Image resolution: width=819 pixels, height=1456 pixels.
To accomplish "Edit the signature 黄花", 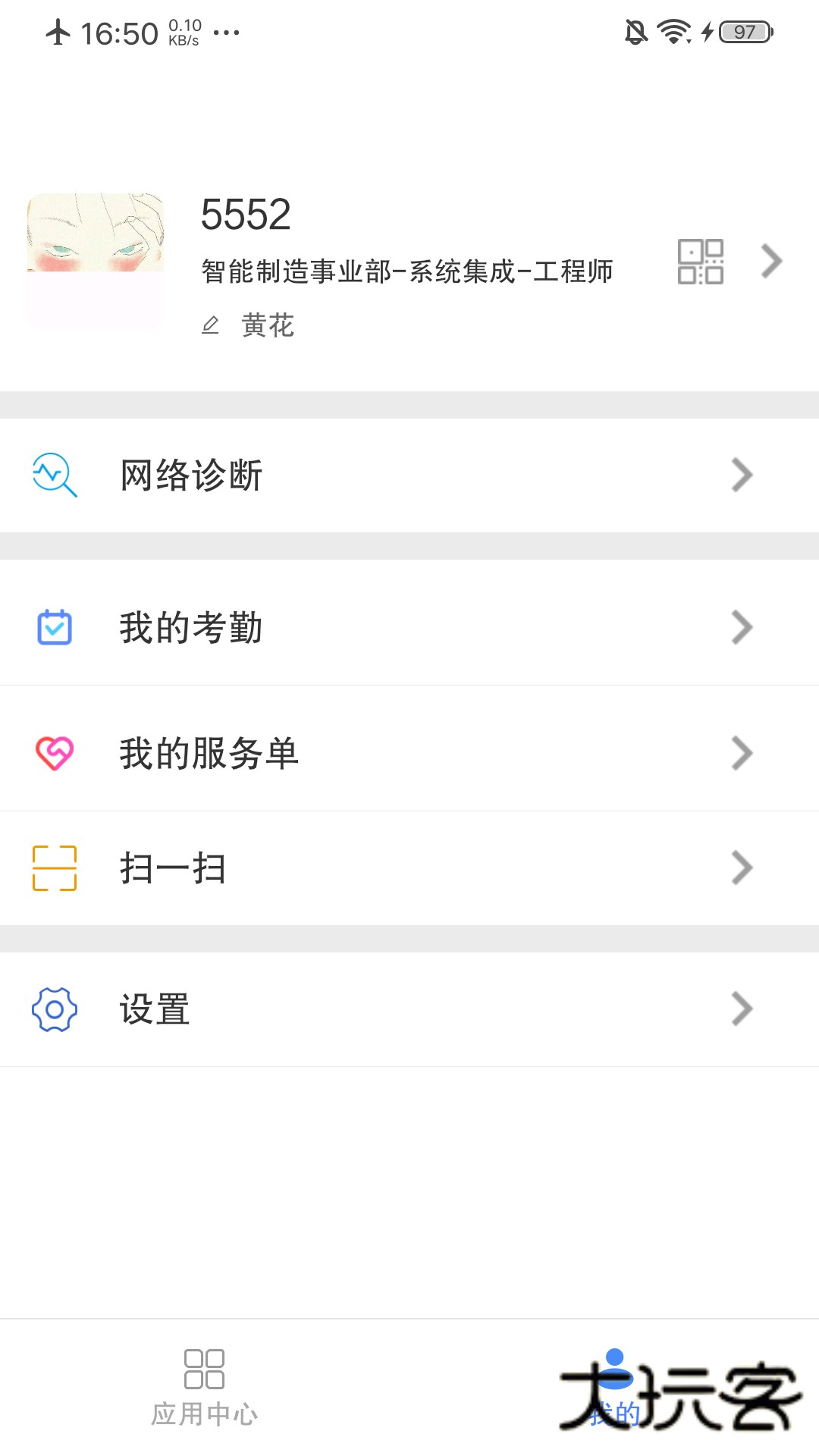I will click(x=250, y=325).
